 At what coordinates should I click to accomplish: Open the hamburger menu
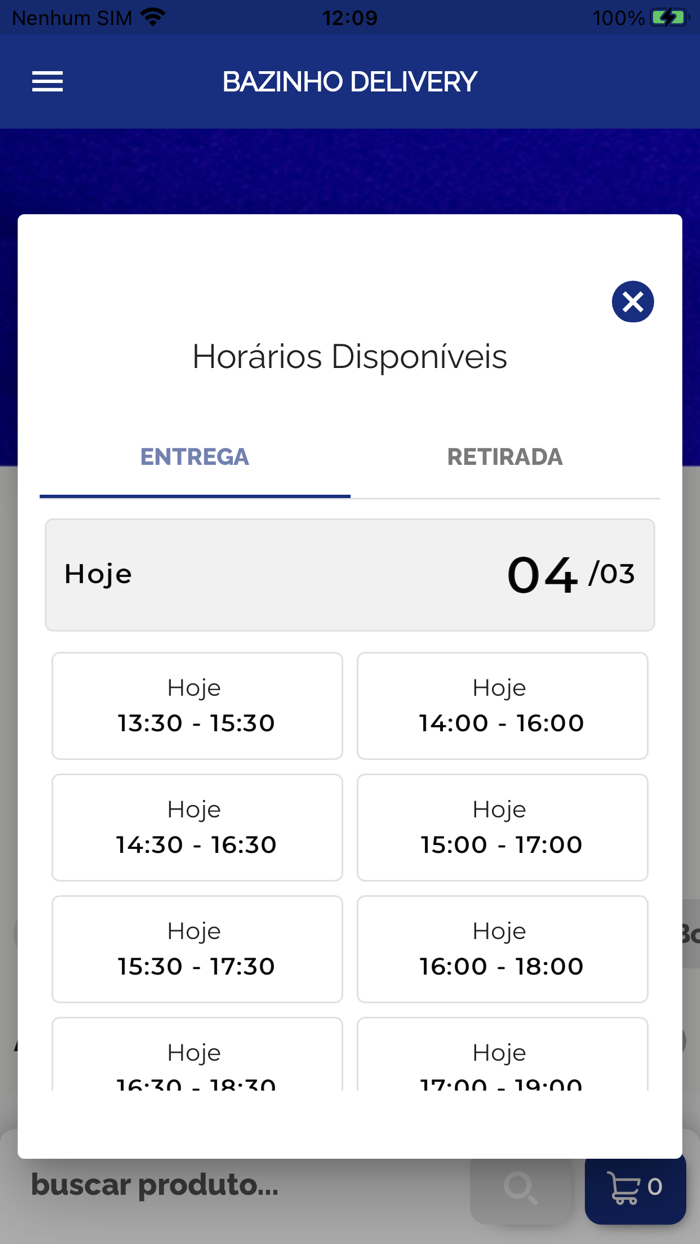coord(47,82)
